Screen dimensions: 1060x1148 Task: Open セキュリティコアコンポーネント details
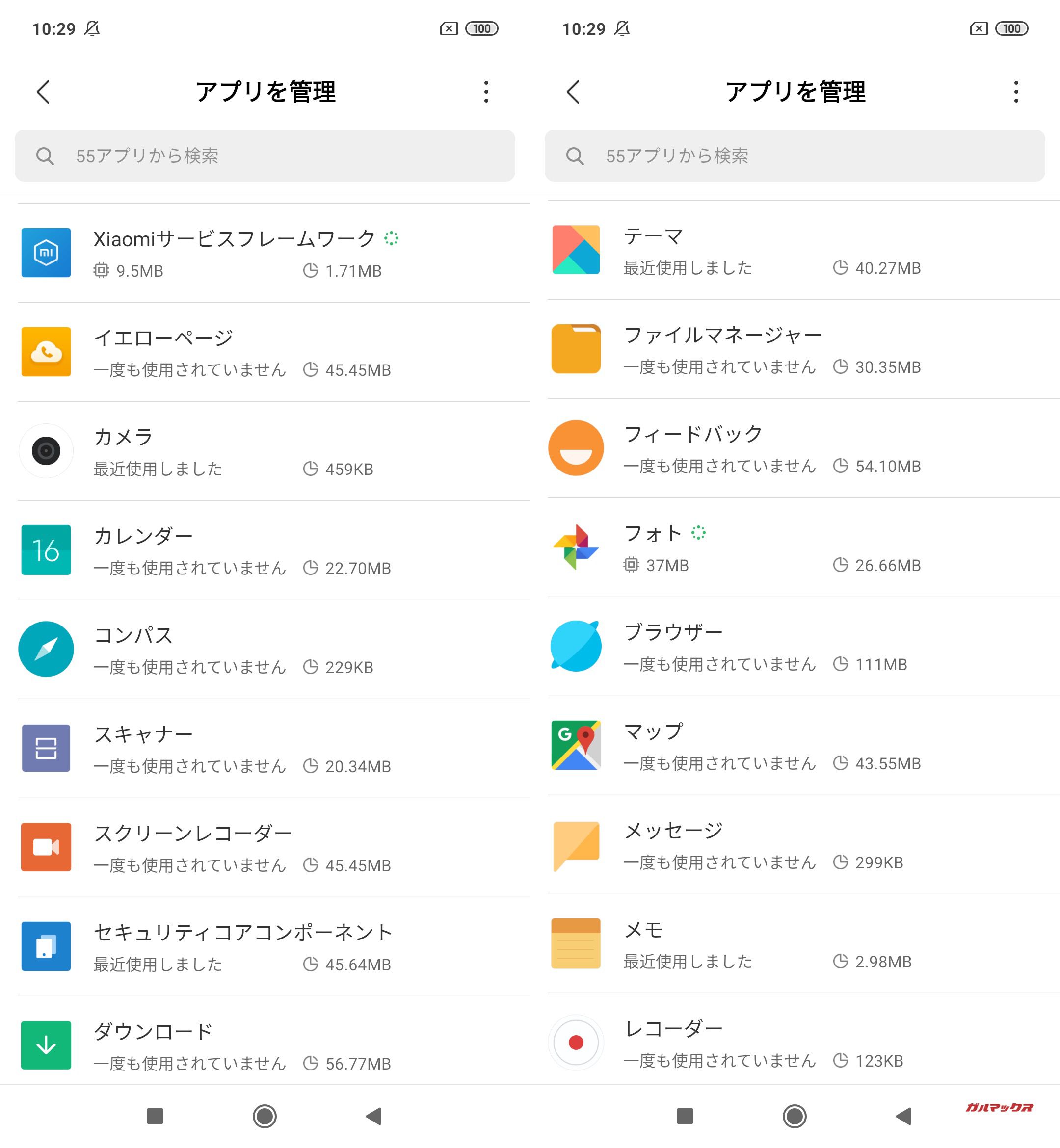click(273, 947)
